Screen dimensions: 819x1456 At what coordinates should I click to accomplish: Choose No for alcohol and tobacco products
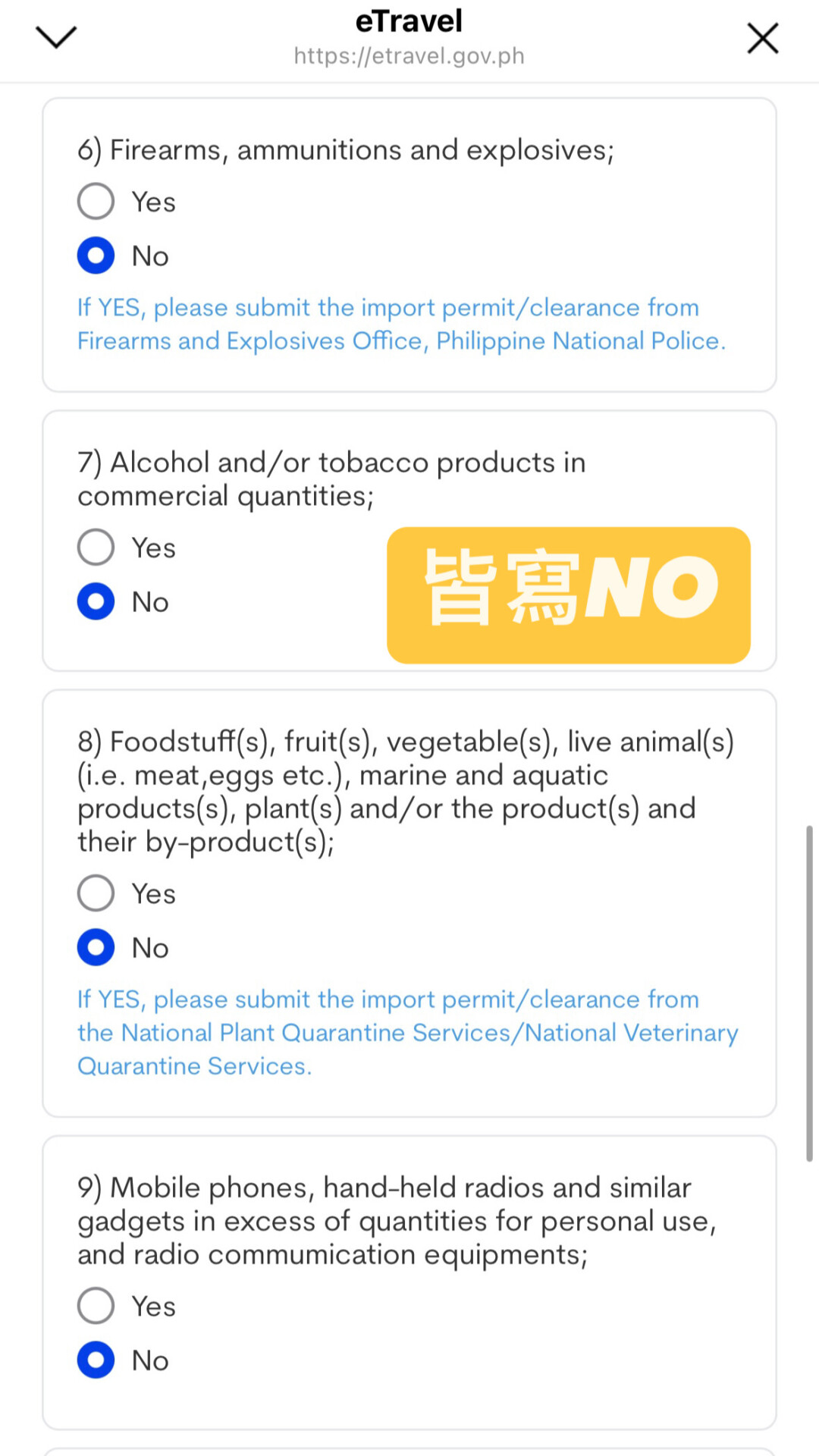pos(96,601)
